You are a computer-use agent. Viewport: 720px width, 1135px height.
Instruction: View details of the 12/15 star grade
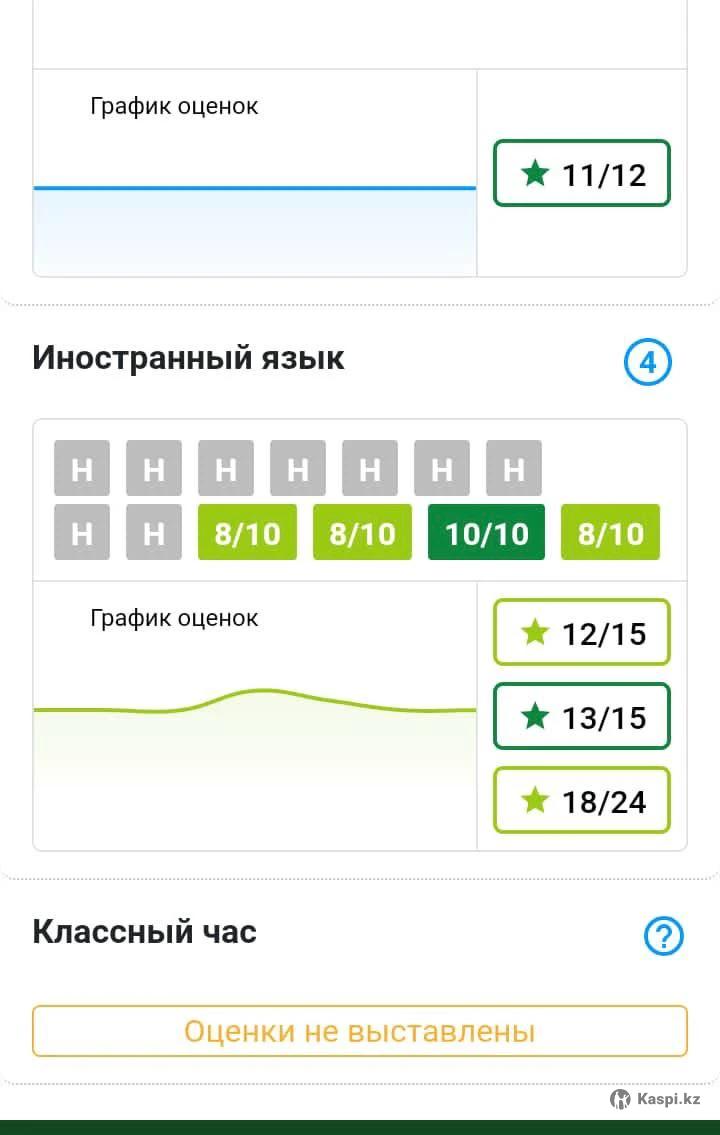[x=581, y=632]
